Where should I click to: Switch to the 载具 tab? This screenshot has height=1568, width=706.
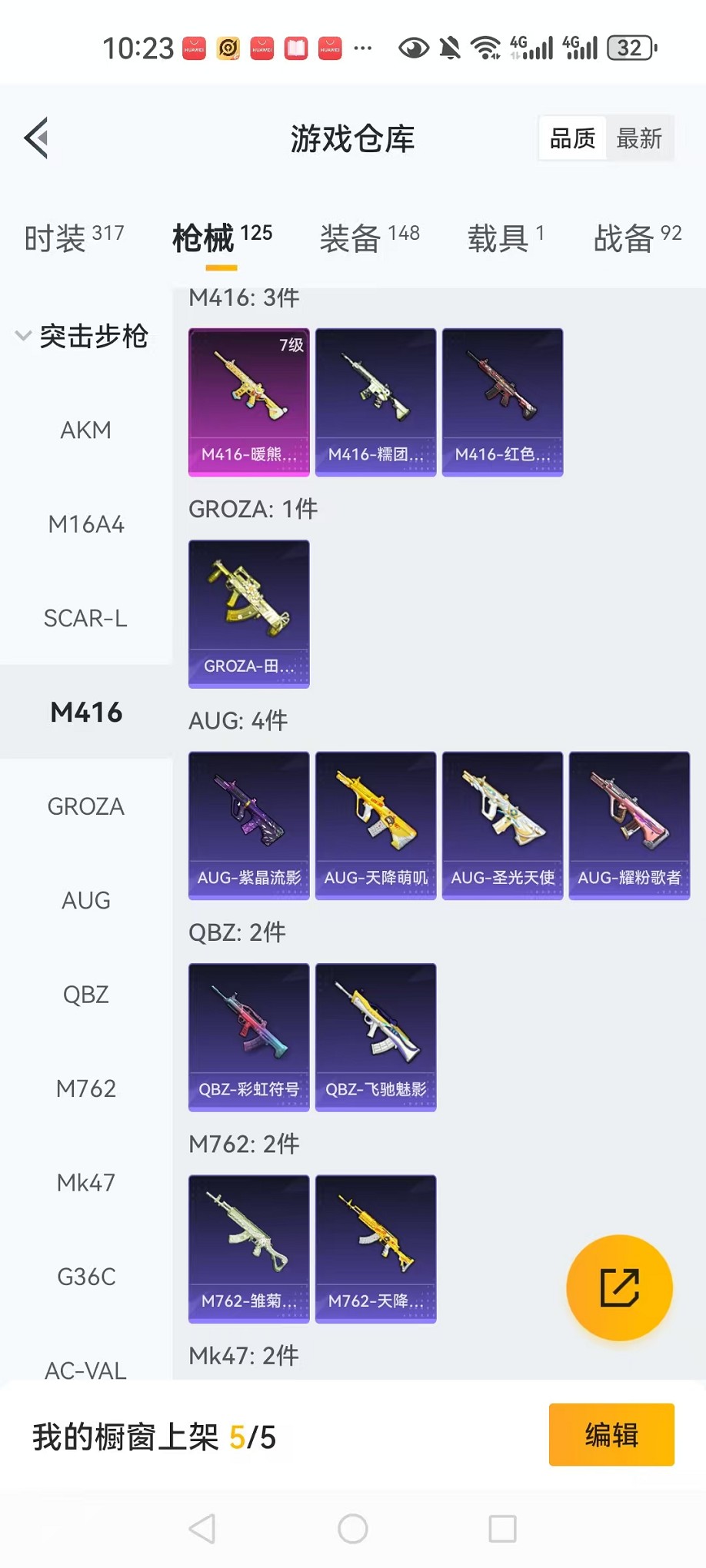coord(505,238)
